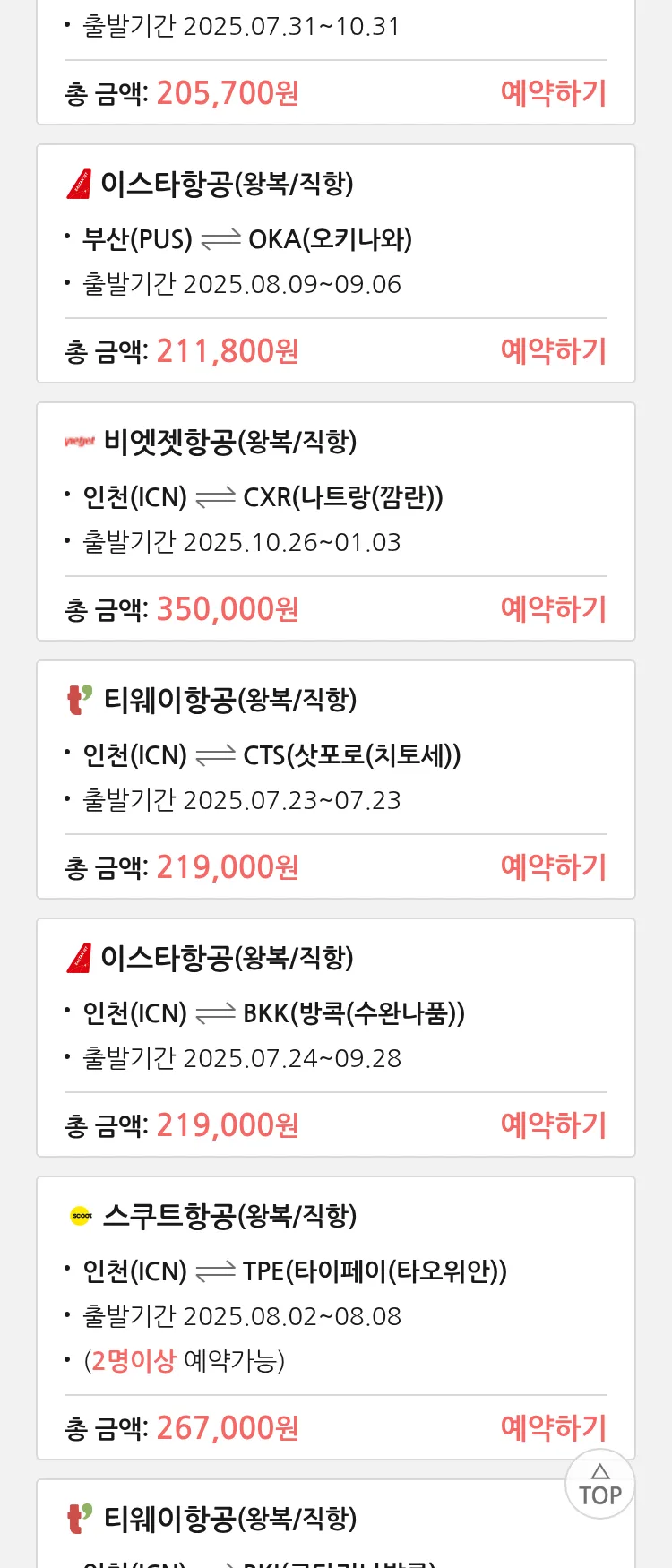Select 예약하기 for 이스타항공 방콕 flight
The image size is (672, 1568).
pos(553,1125)
